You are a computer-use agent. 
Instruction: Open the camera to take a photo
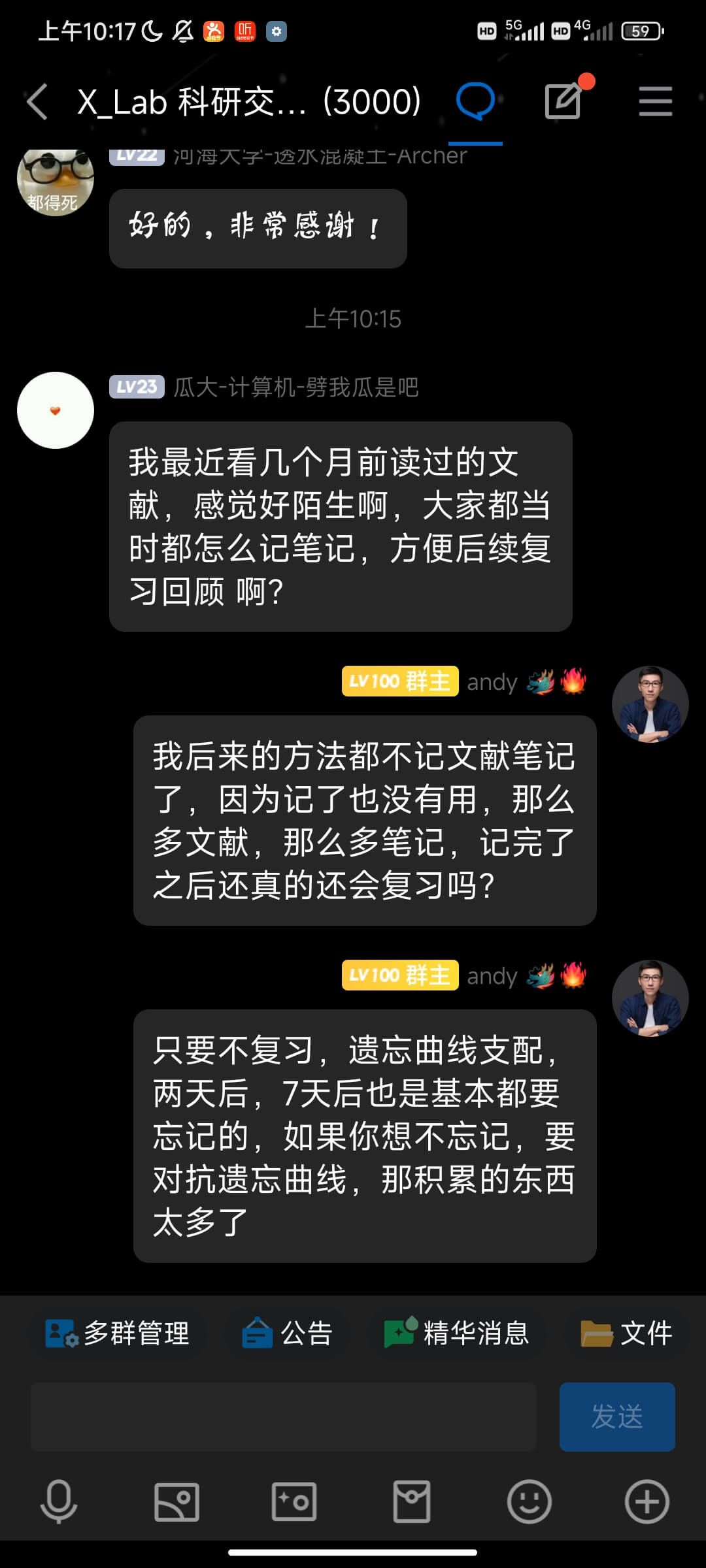click(294, 1501)
